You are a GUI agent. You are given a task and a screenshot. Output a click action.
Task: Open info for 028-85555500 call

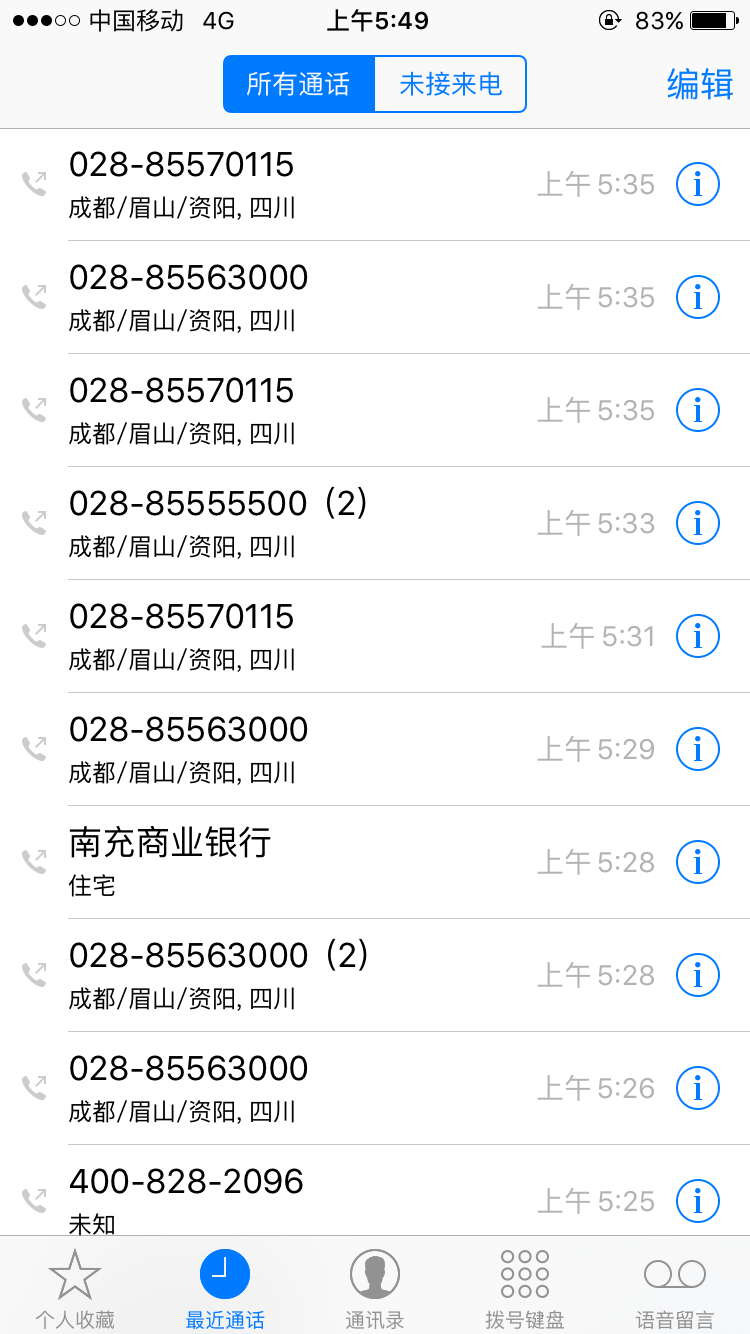click(698, 523)
